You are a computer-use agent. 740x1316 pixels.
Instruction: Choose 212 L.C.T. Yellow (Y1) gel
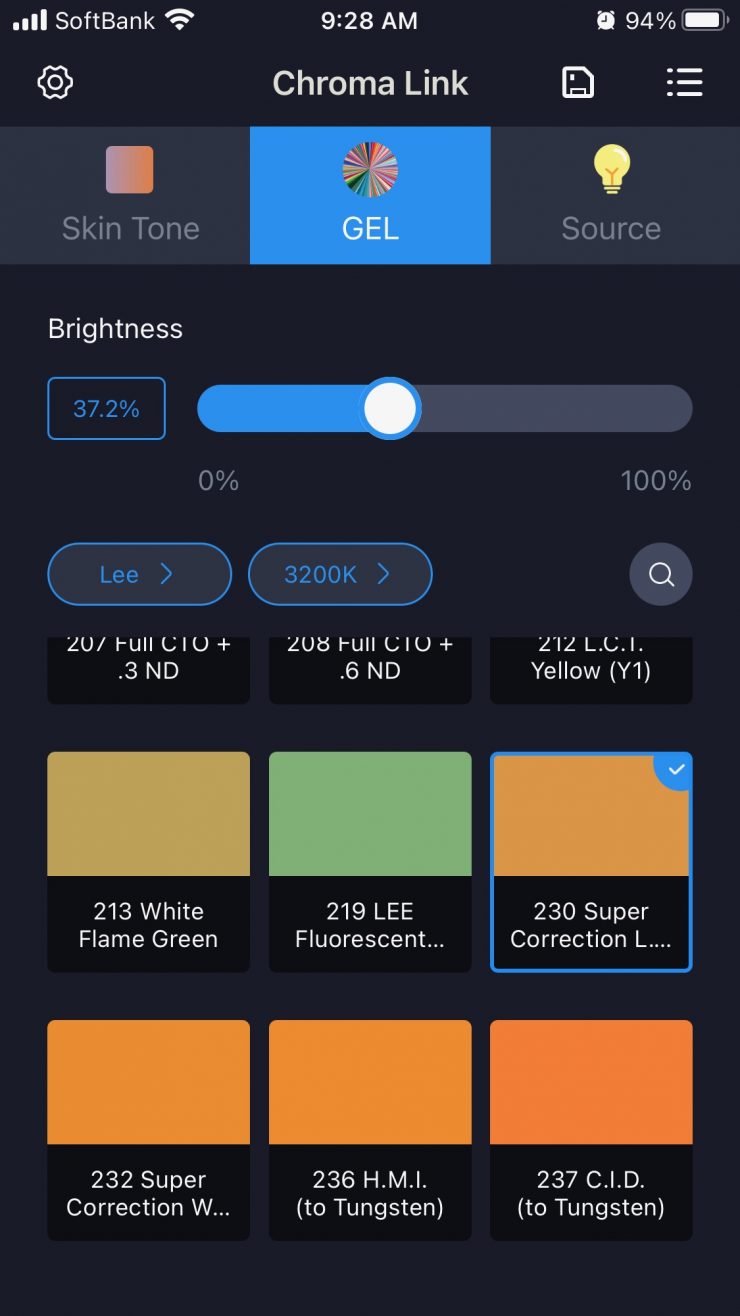[x=590, y=668]
